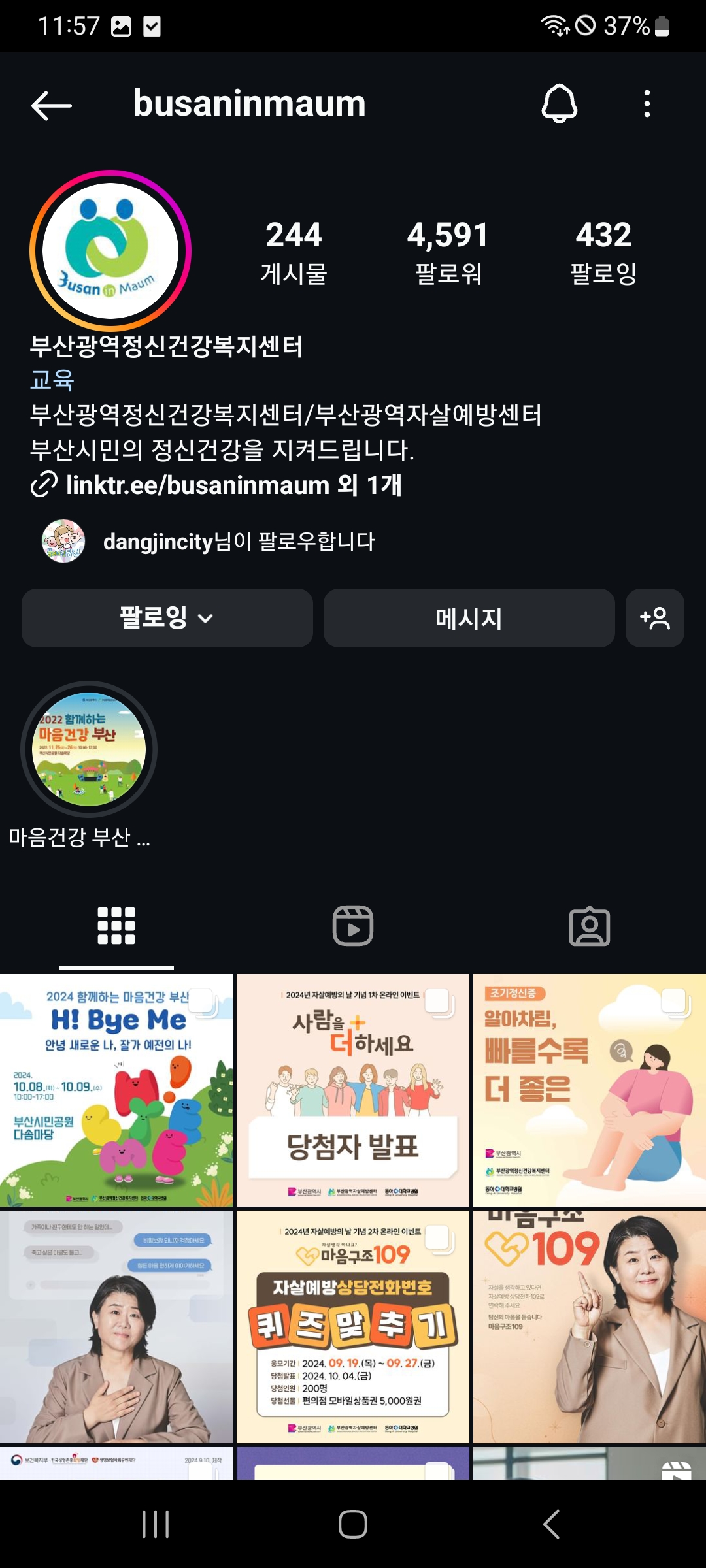Show suggested accounts with add-person button
706x1568 pixels.
point(654,618)
